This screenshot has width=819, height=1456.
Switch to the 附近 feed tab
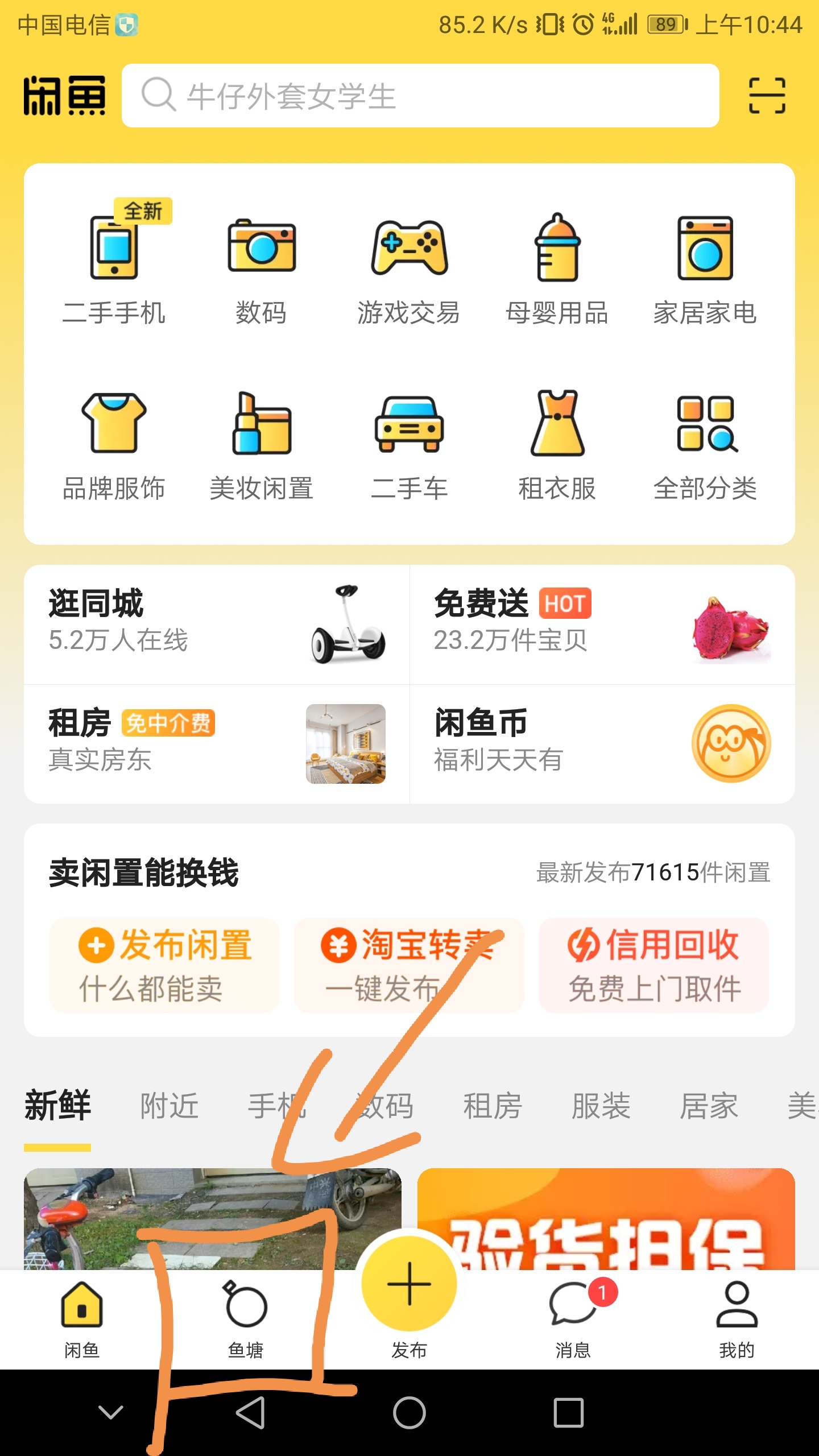click(169, 1106)
